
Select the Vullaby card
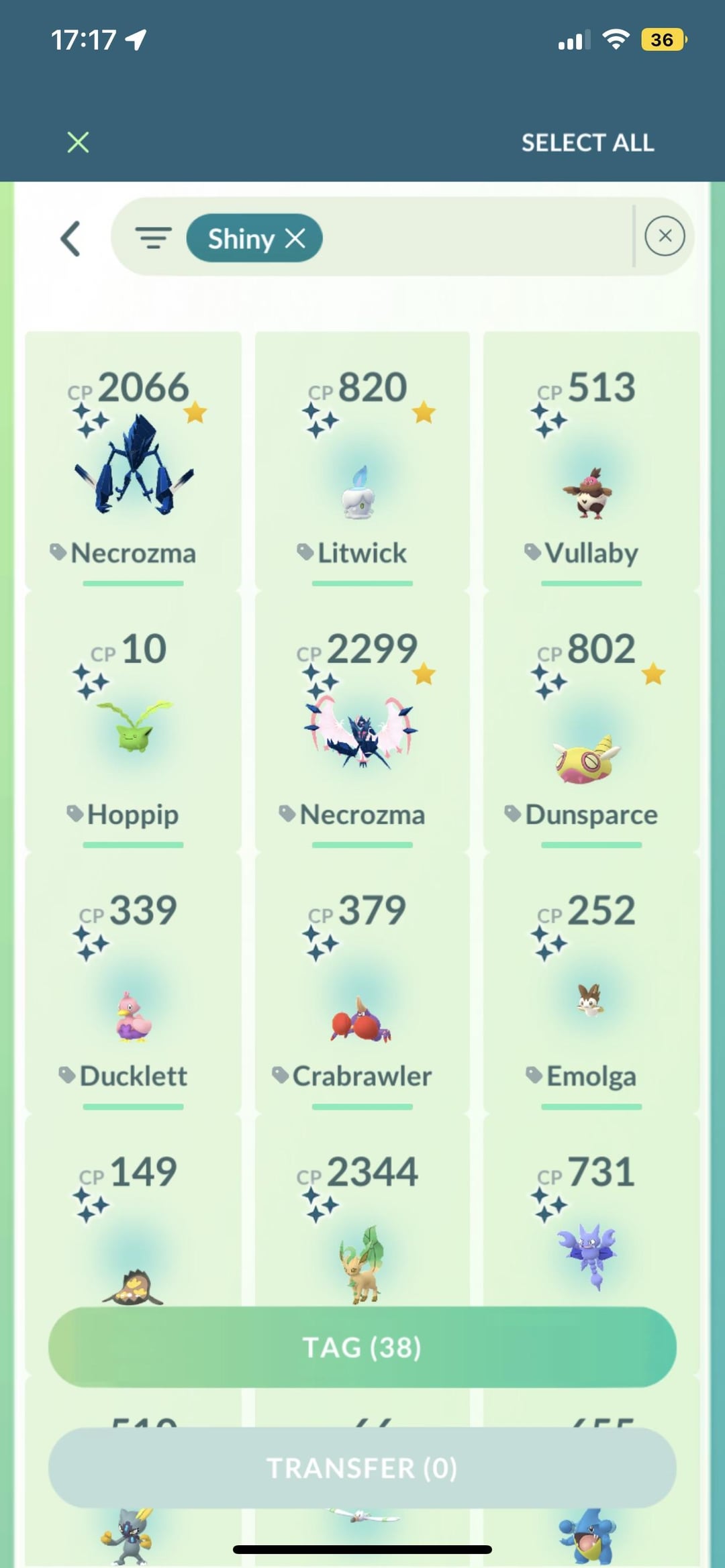(x=591, y=463)
